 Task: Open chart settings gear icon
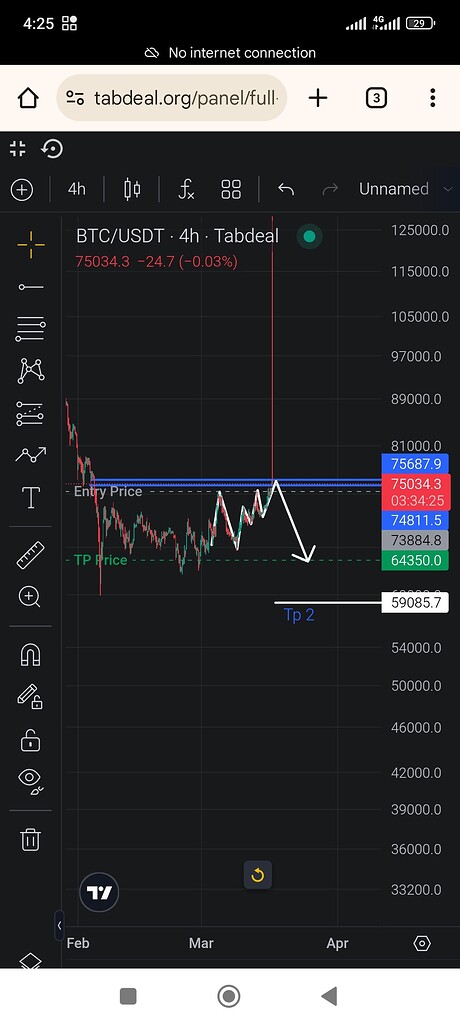422,944
